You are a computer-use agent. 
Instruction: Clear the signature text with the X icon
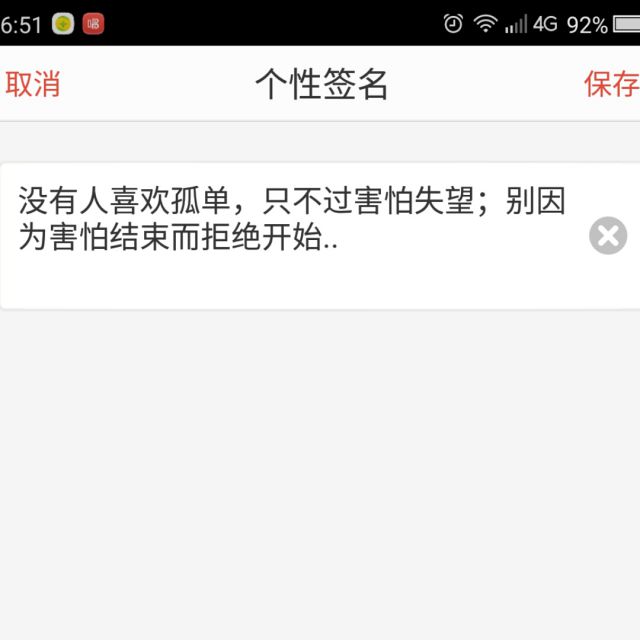pyautogui.click(x=608, y=236)
